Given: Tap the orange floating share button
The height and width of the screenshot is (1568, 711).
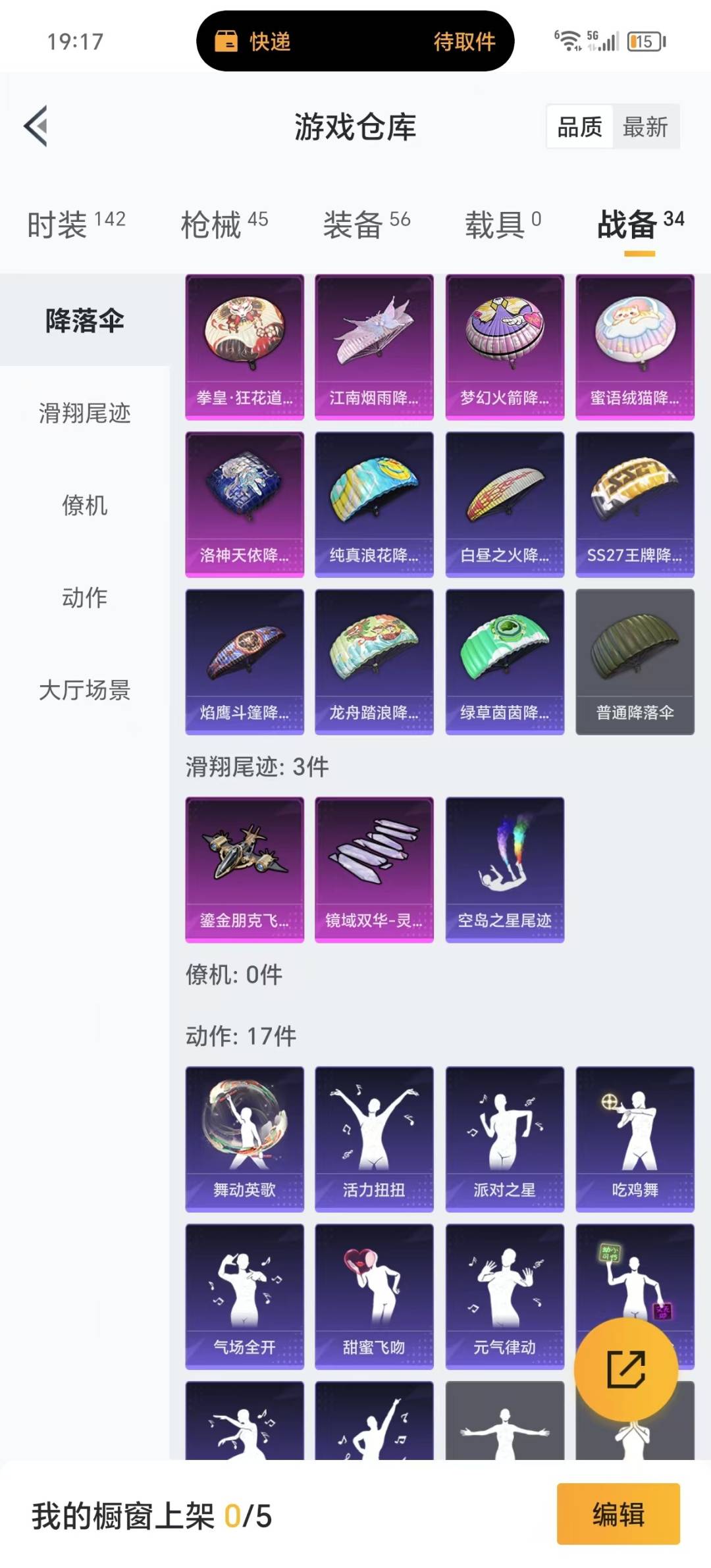Looking at the screenshot, I should click(x=626, y=1369).
